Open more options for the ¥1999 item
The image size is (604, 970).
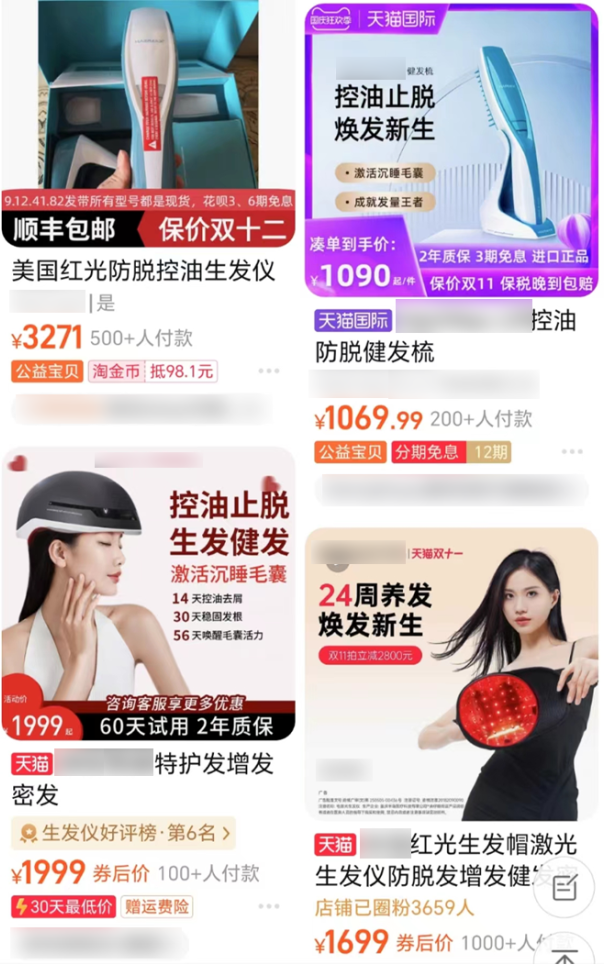(269, 906)
